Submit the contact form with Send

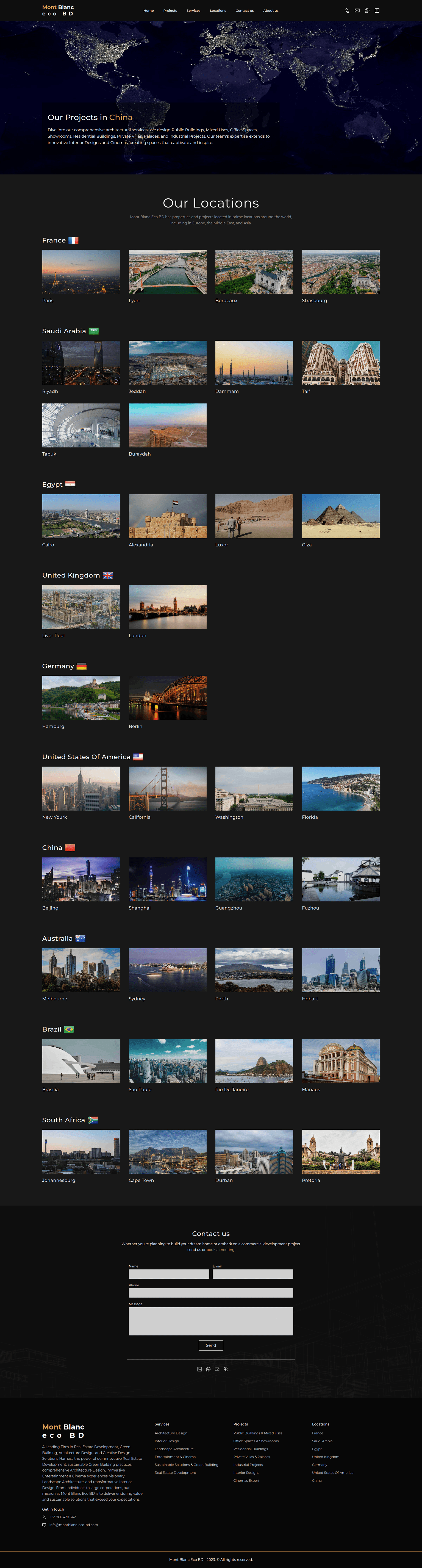coord(211,1345)
